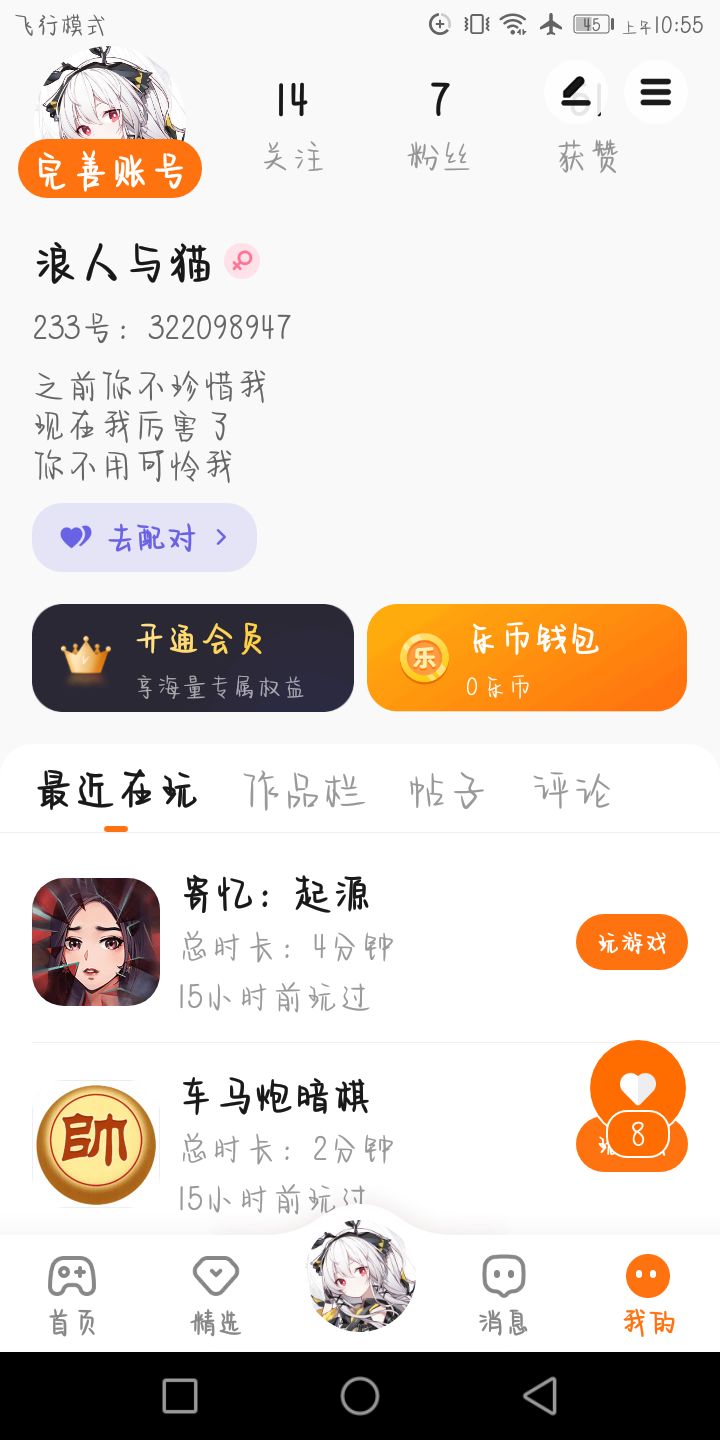
Task: Tap the 去配对 button
Action: pyautogui.click(x=144, y=538)
